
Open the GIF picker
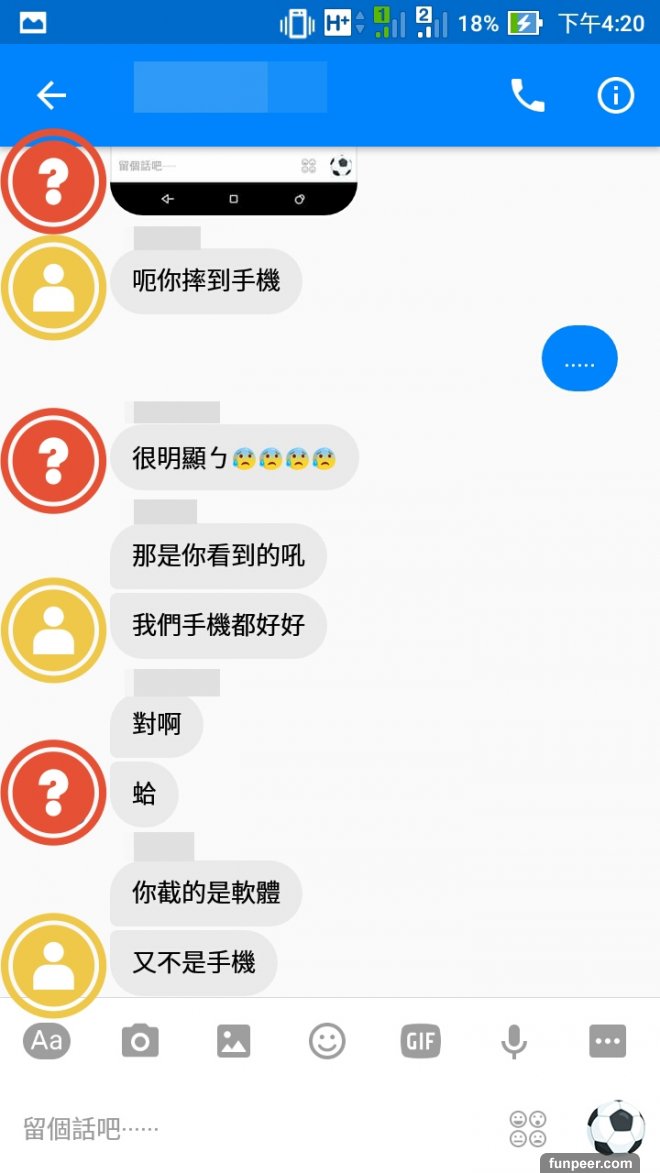pos(420,1041)
